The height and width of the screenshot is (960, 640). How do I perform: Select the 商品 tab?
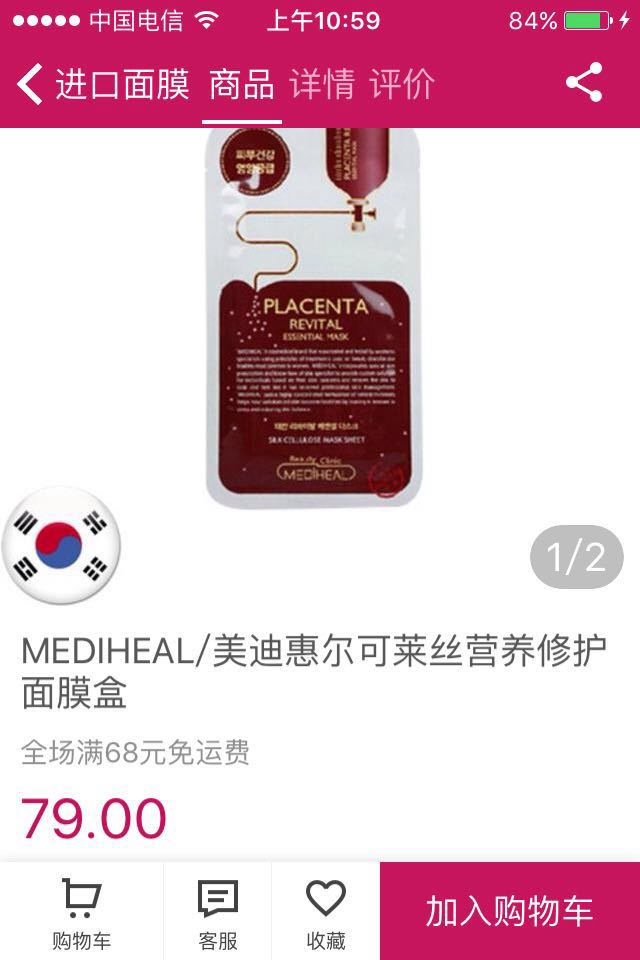[x=241, y=85]
